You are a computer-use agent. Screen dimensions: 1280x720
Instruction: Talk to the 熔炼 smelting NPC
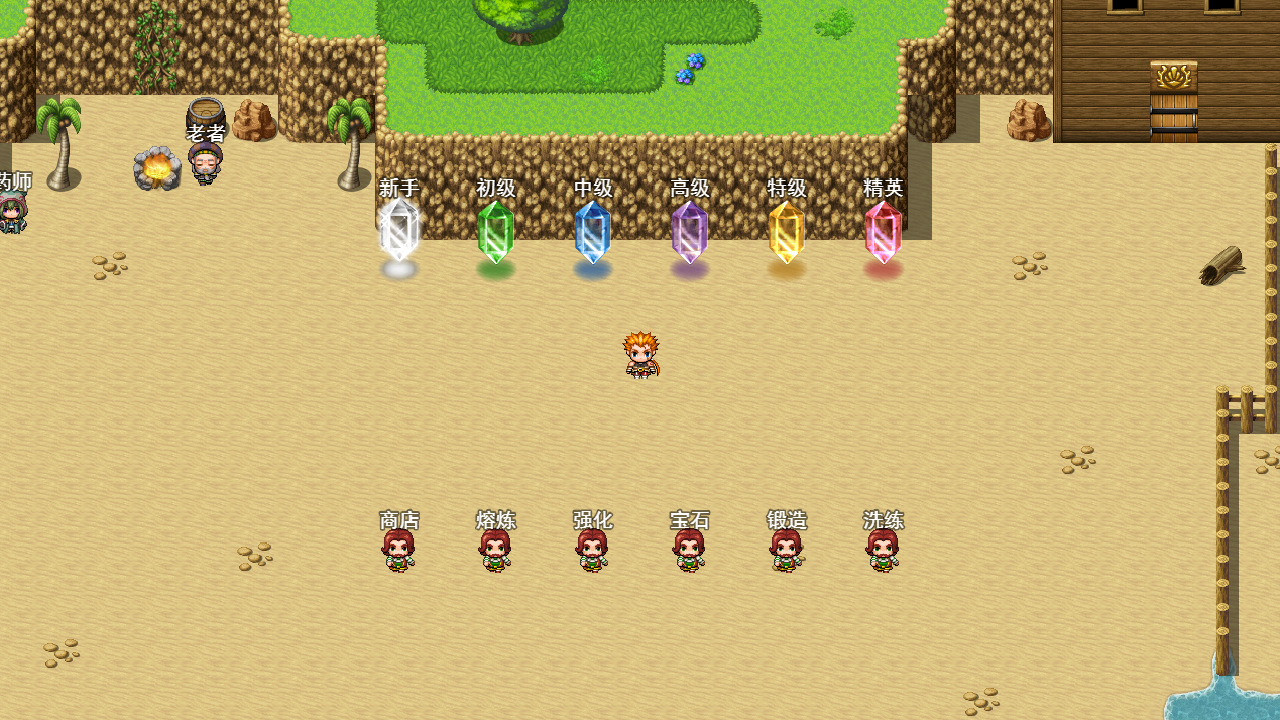tap(496, 551)
